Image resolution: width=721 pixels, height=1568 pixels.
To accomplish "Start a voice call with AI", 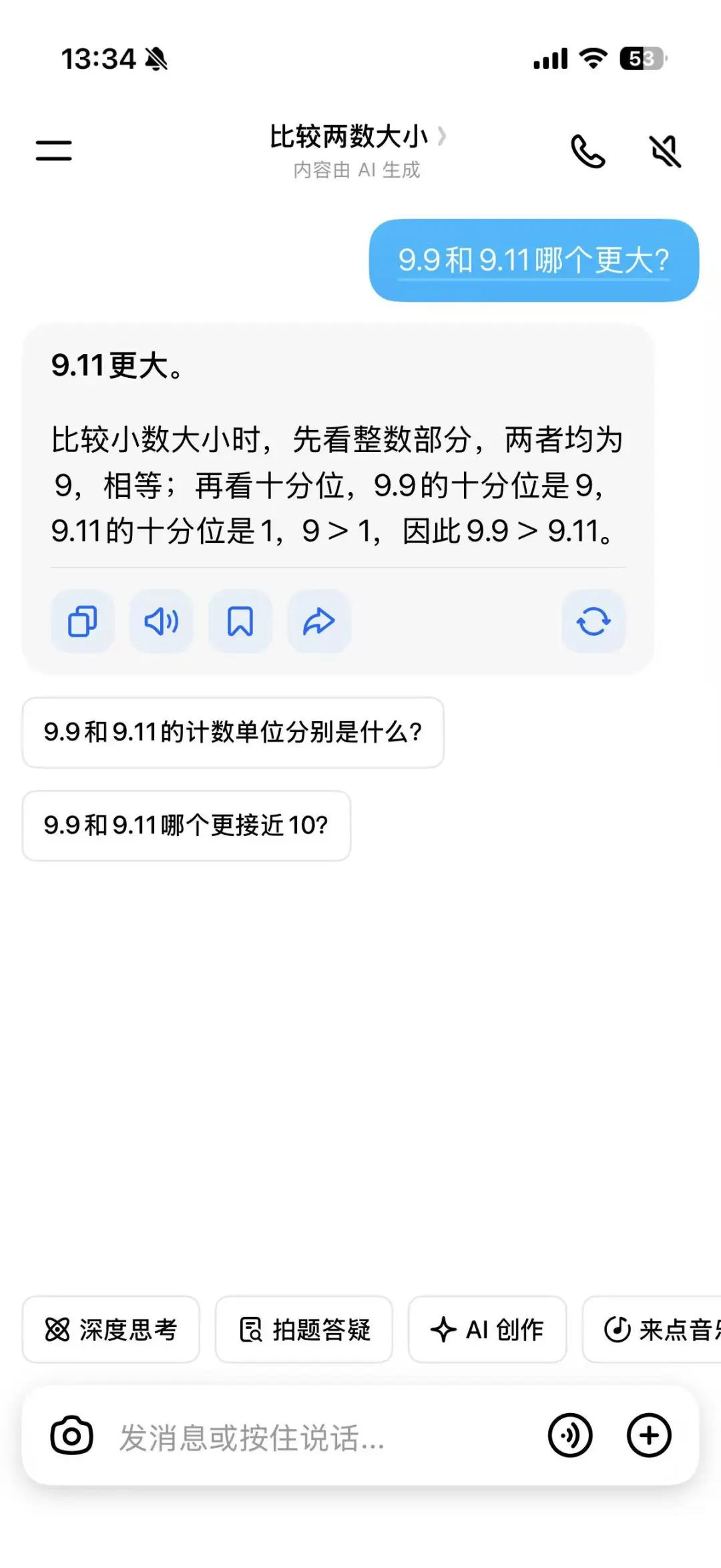I will [587, 152].
